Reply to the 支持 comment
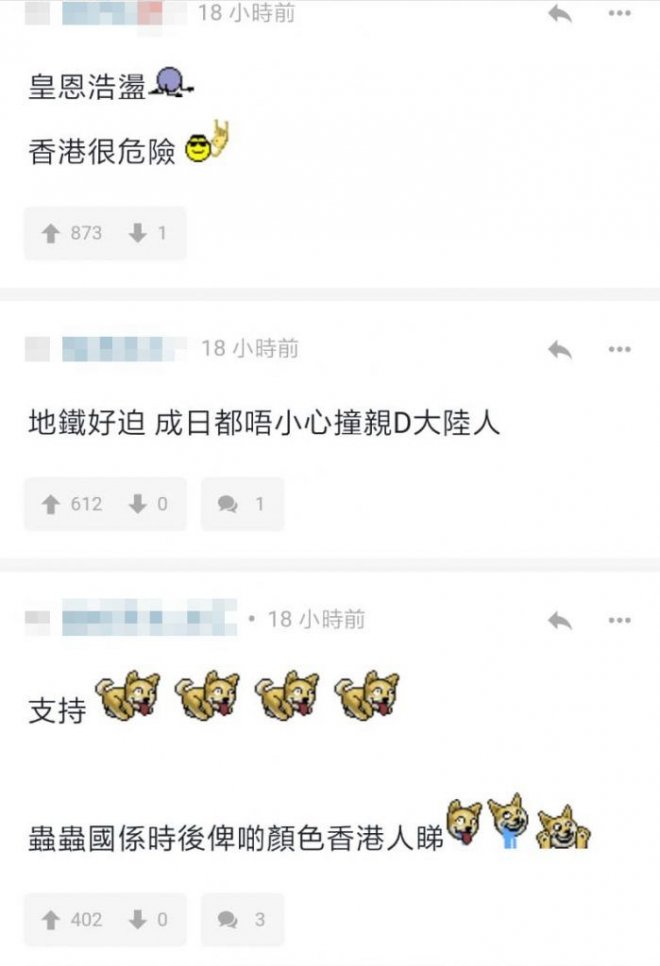 (560, 620)
